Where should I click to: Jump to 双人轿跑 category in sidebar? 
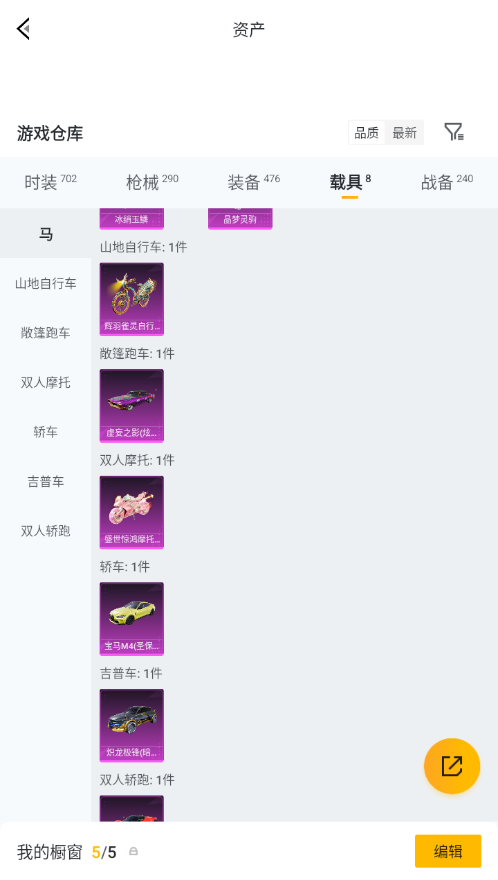[45, 530]
